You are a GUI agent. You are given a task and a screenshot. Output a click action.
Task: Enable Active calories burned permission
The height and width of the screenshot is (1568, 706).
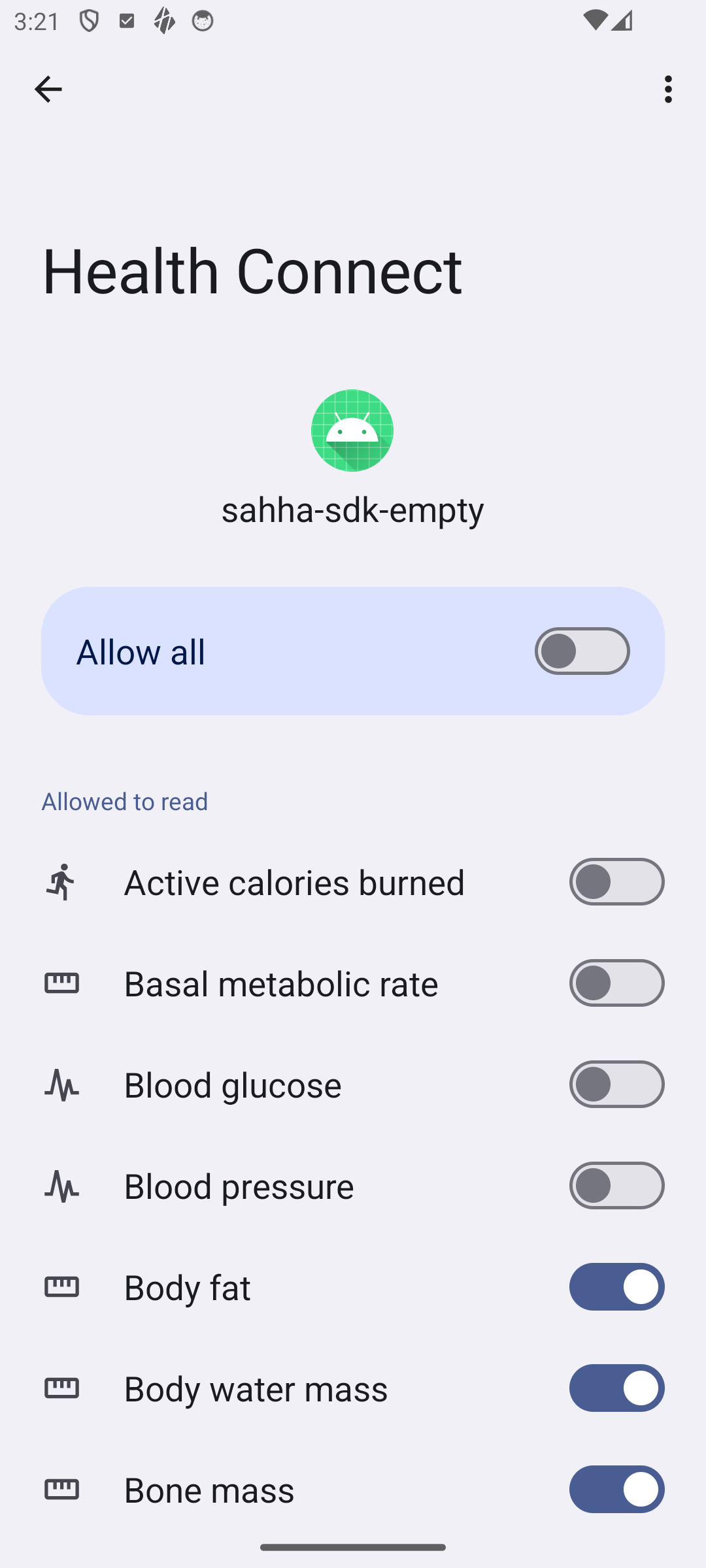click(616, 881)
